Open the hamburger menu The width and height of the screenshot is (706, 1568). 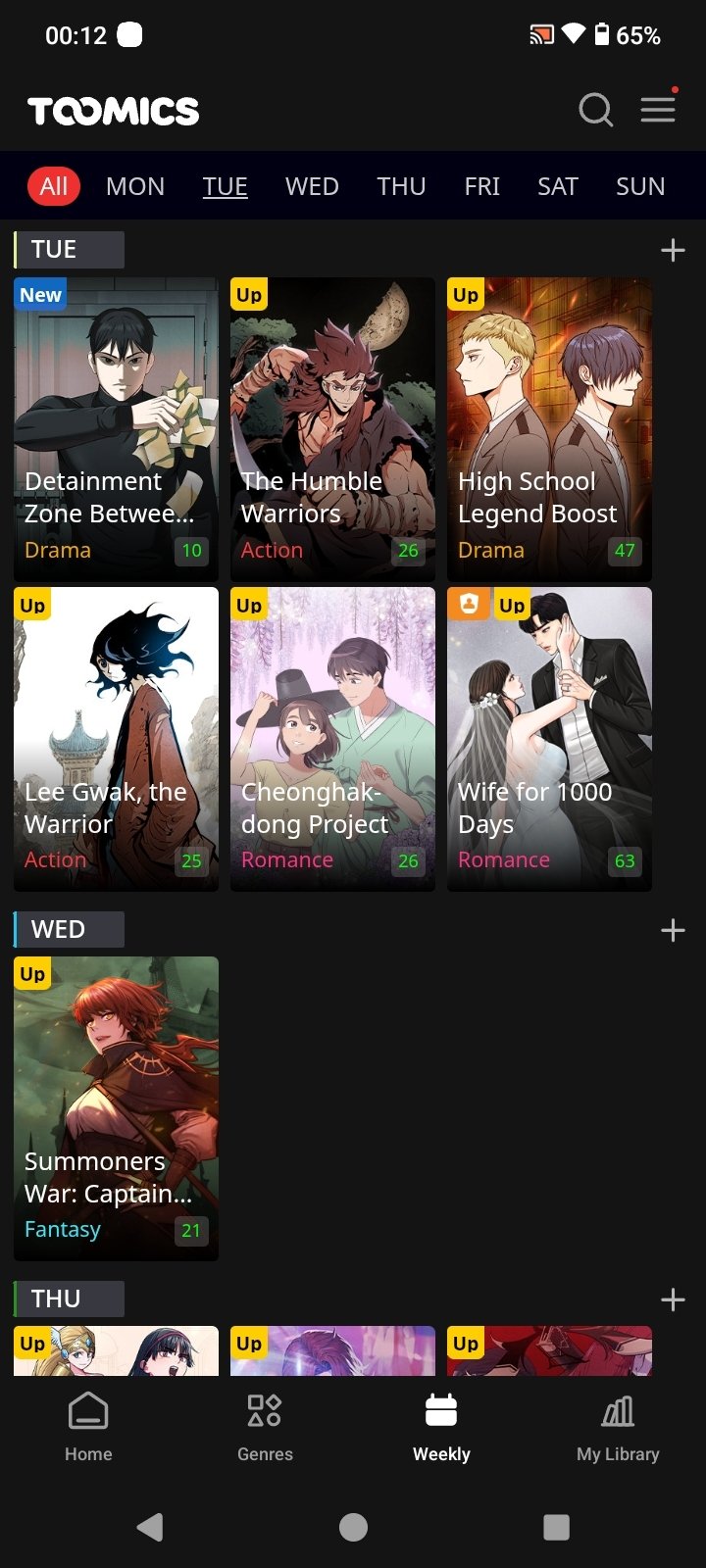tap(658, 110)
